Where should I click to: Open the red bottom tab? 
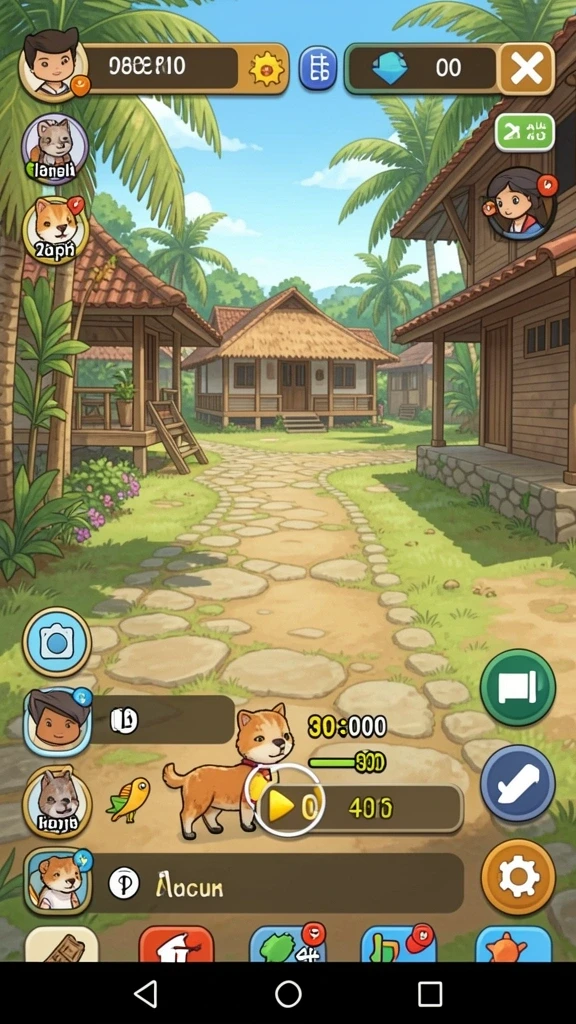pos(176,944)
